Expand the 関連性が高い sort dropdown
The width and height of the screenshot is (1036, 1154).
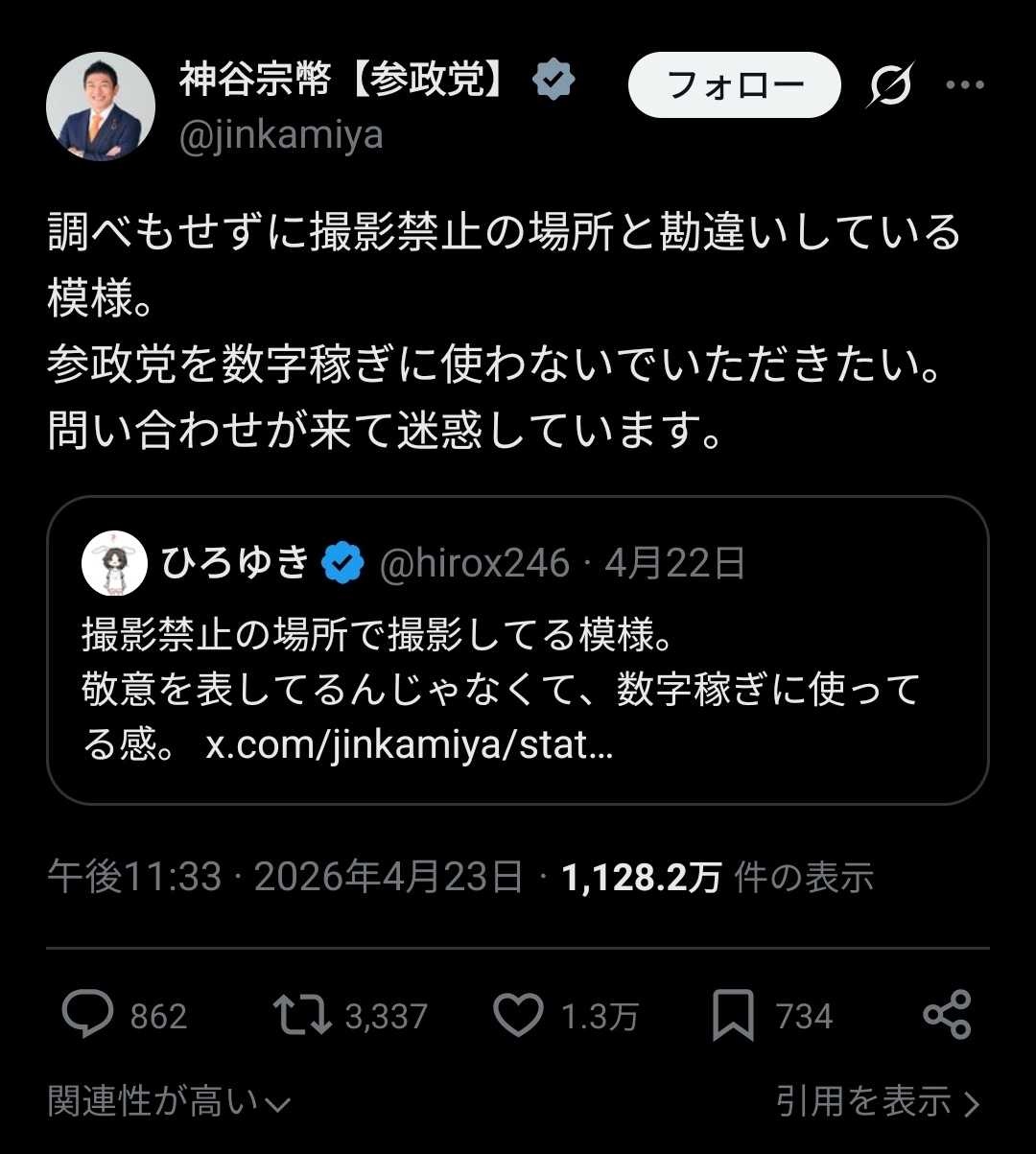point(169,1102)
